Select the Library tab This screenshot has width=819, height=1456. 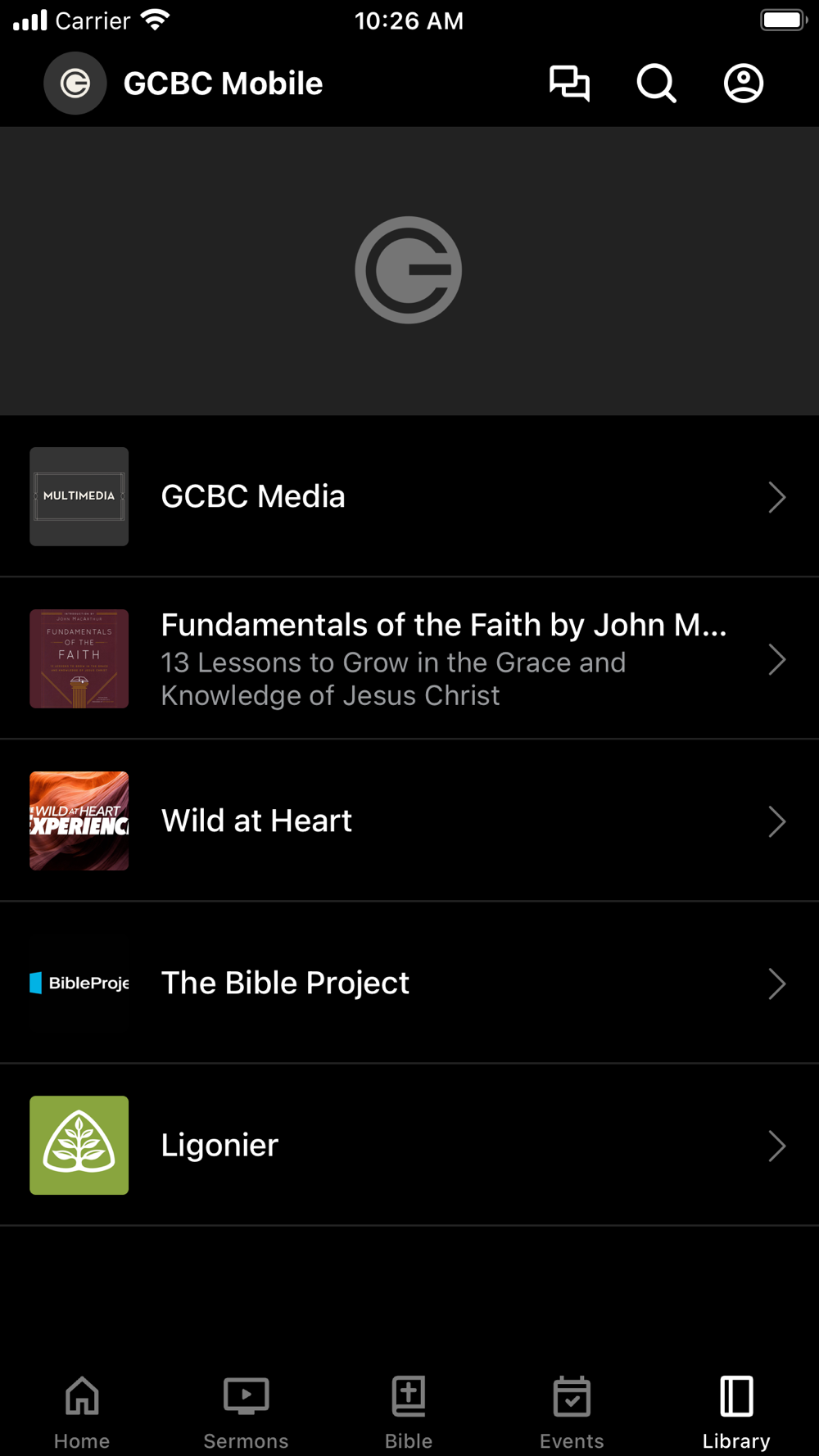[x=736, y=1412]
